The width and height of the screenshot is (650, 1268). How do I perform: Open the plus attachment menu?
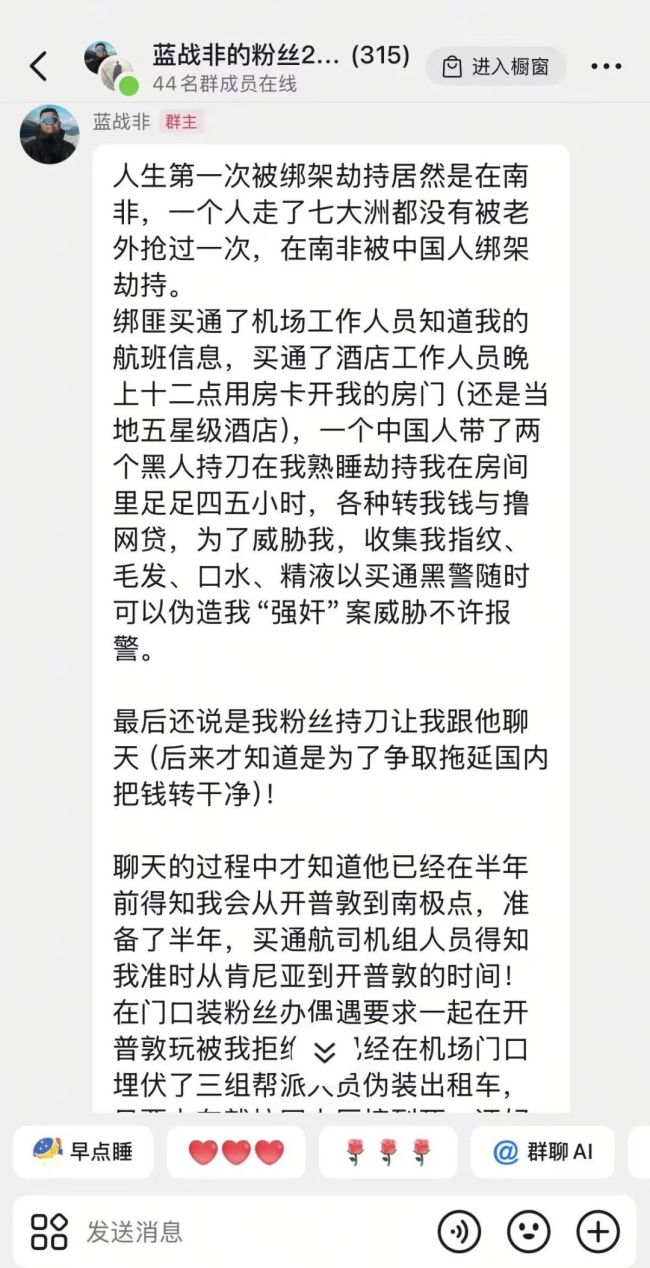coord(598,1231)
